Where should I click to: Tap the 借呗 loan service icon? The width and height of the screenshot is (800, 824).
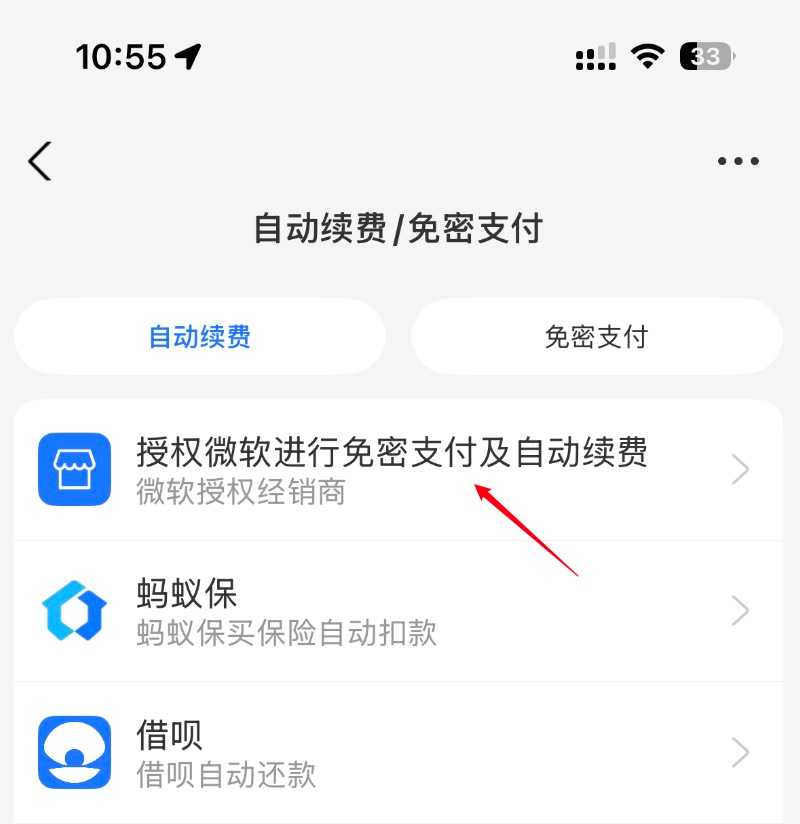pyautogui.click(x=74, y=750)
